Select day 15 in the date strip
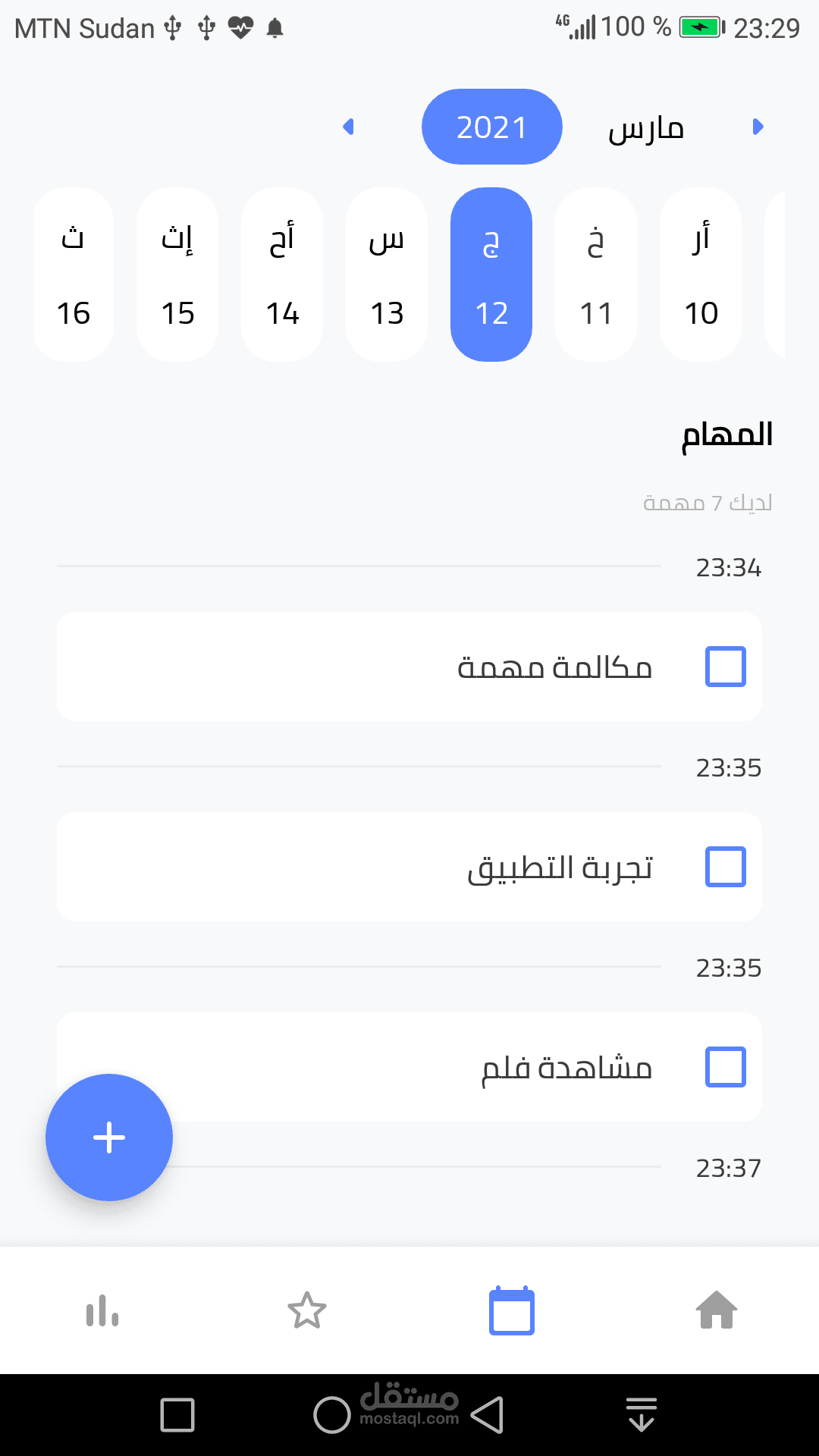The width and height of the screenshot is (819, 1456). [177, 275]
